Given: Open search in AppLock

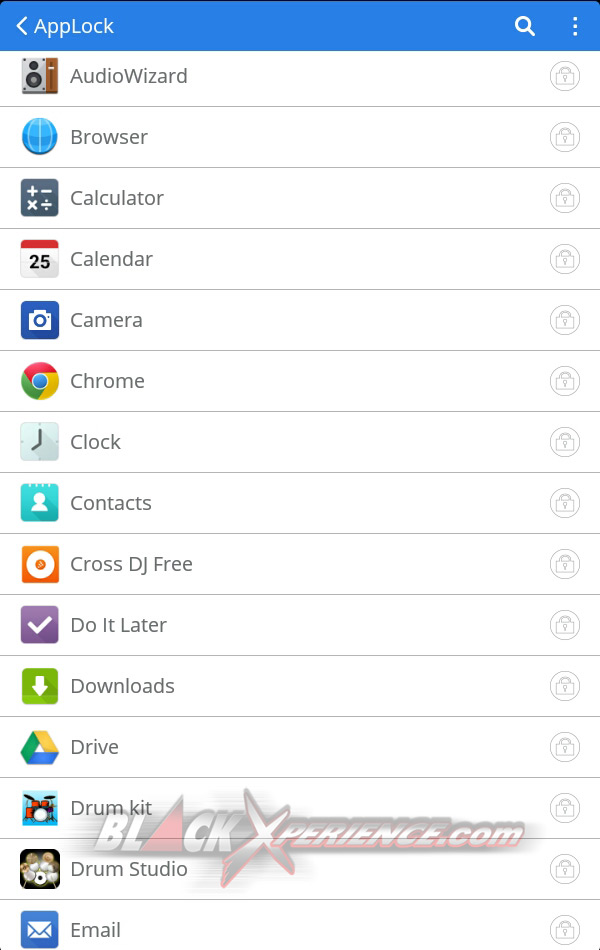Looking at the screenshot, I should point(525,26).
